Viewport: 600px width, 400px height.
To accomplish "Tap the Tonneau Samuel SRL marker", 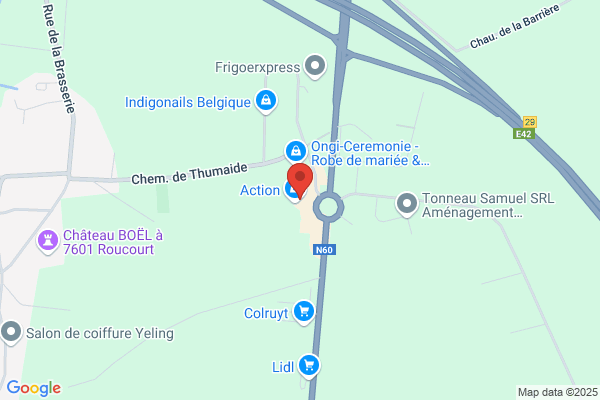I will coord(407,204).
